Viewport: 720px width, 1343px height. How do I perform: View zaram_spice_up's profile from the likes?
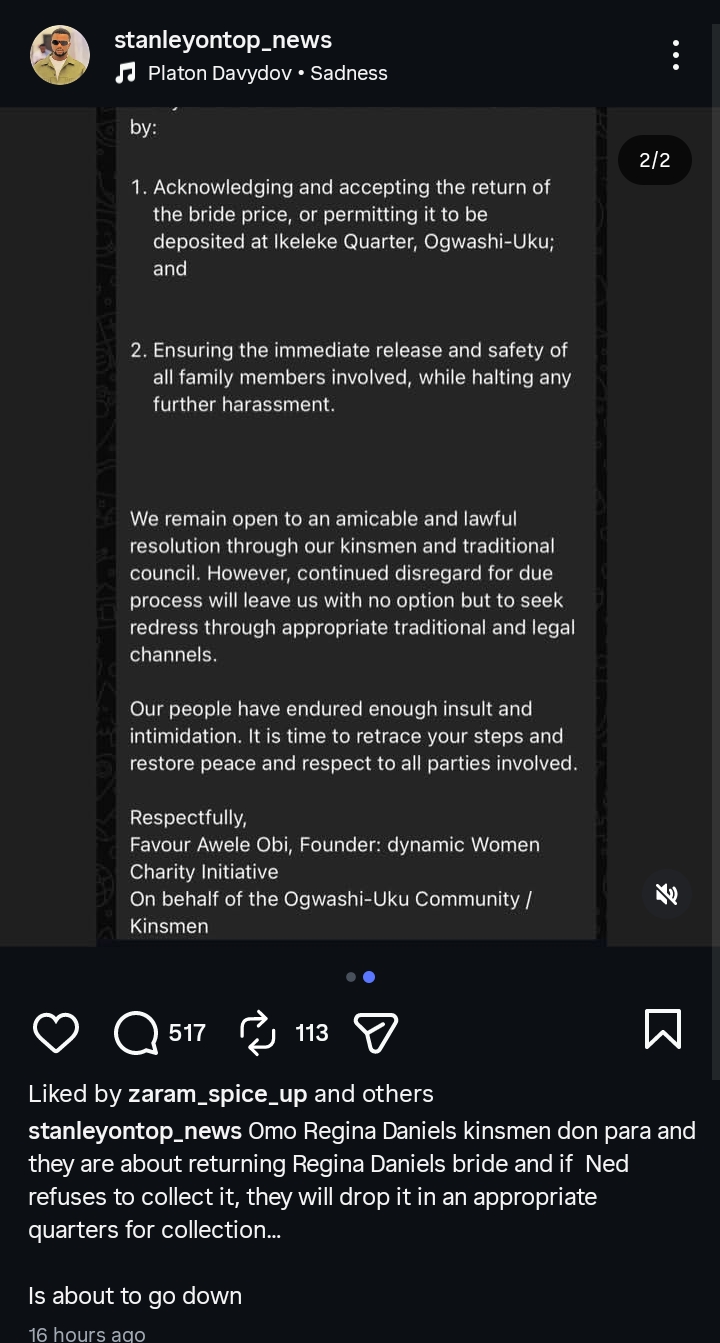217,1093
